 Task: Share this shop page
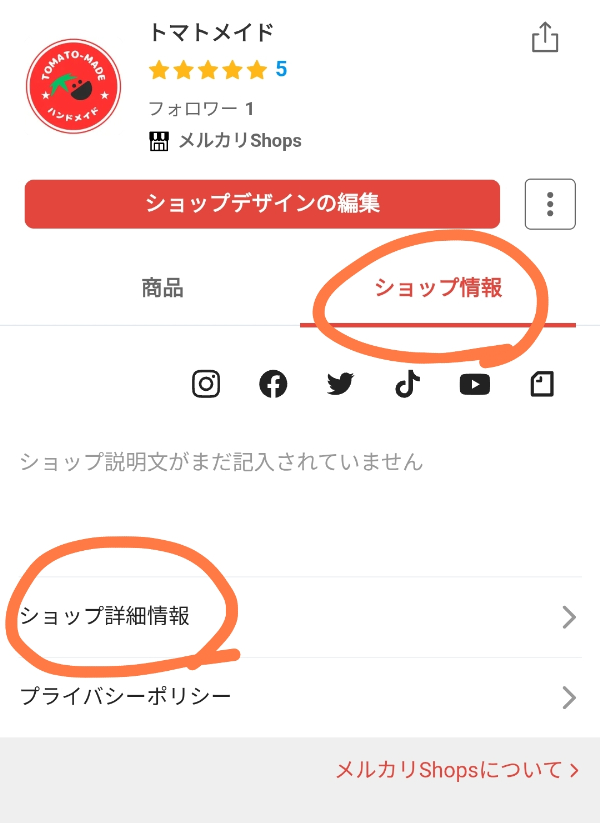click(544, 39)
